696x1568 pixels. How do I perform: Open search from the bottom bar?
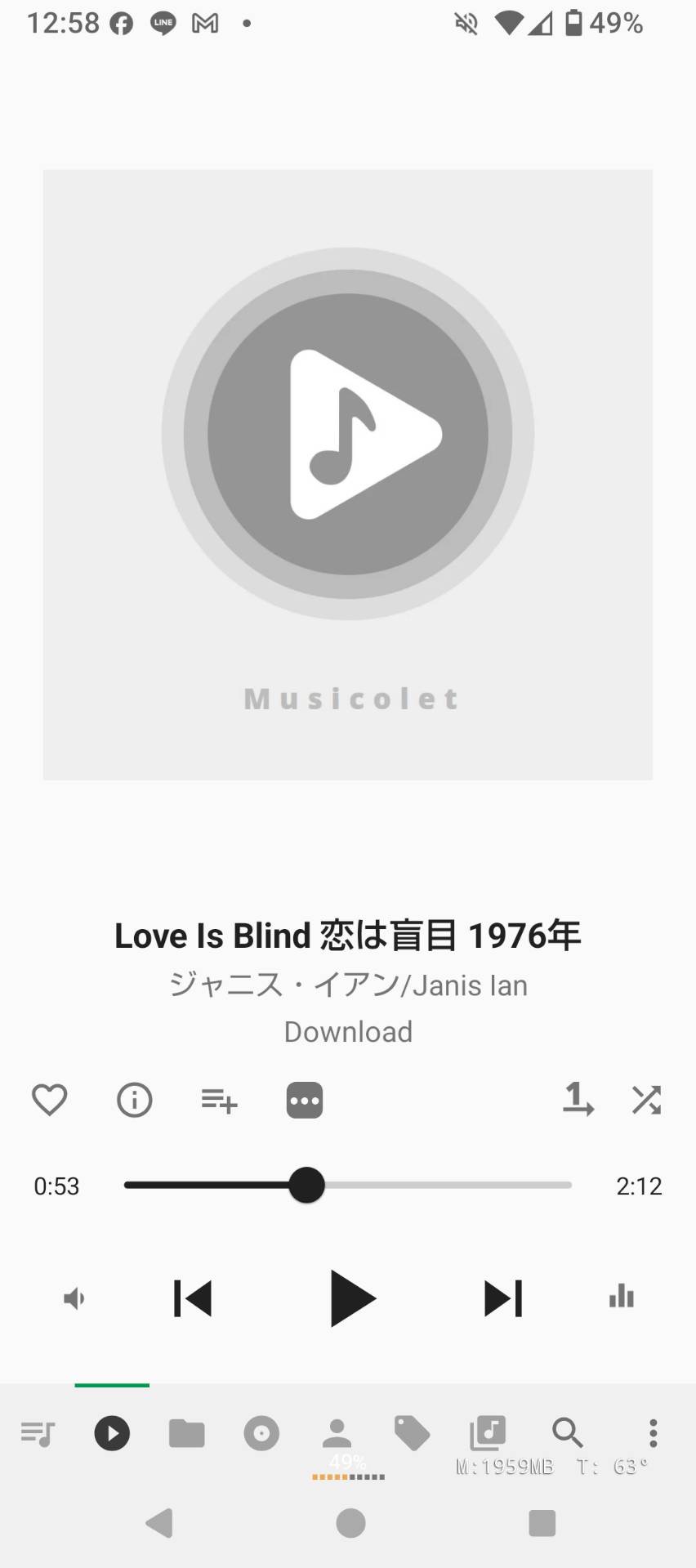coord(567,1433)
